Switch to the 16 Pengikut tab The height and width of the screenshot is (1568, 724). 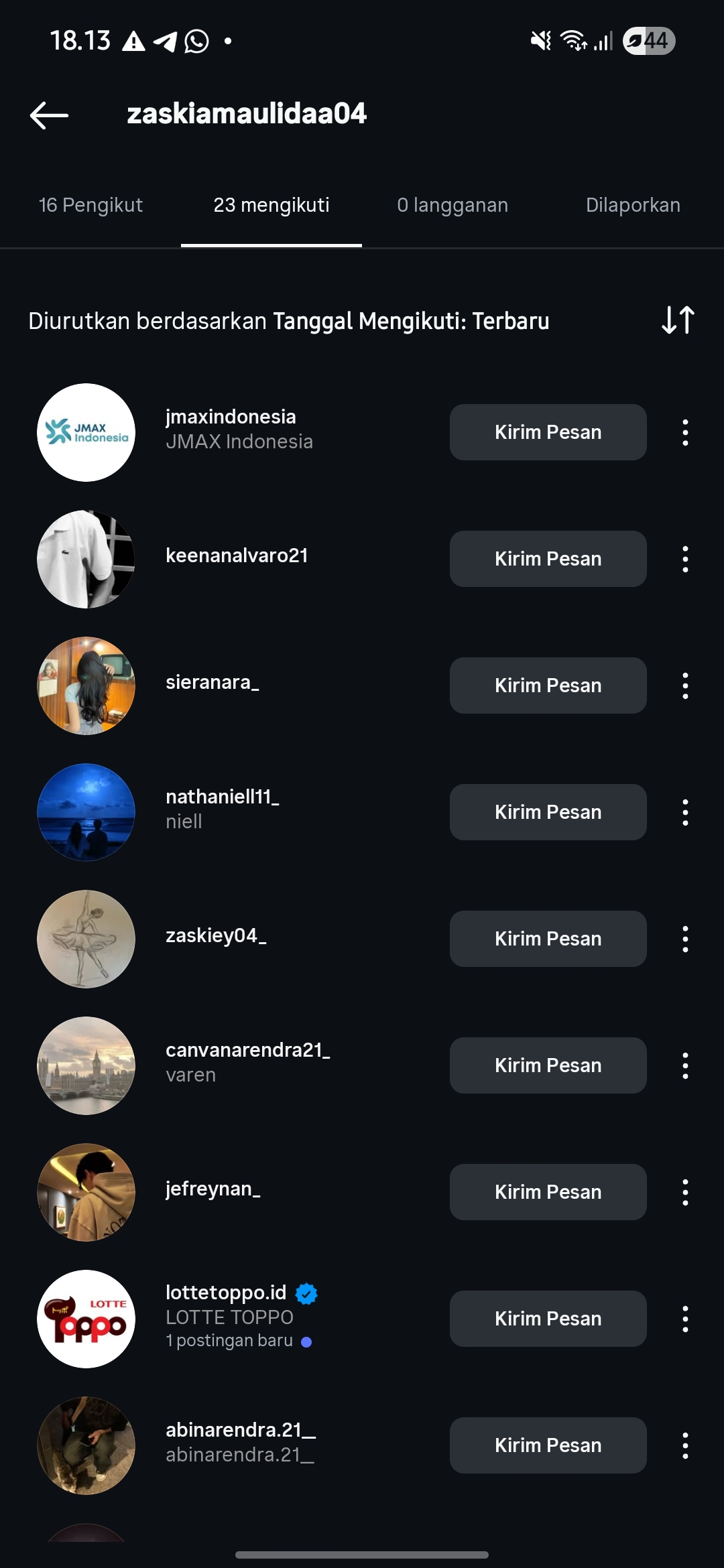point(90,205)
